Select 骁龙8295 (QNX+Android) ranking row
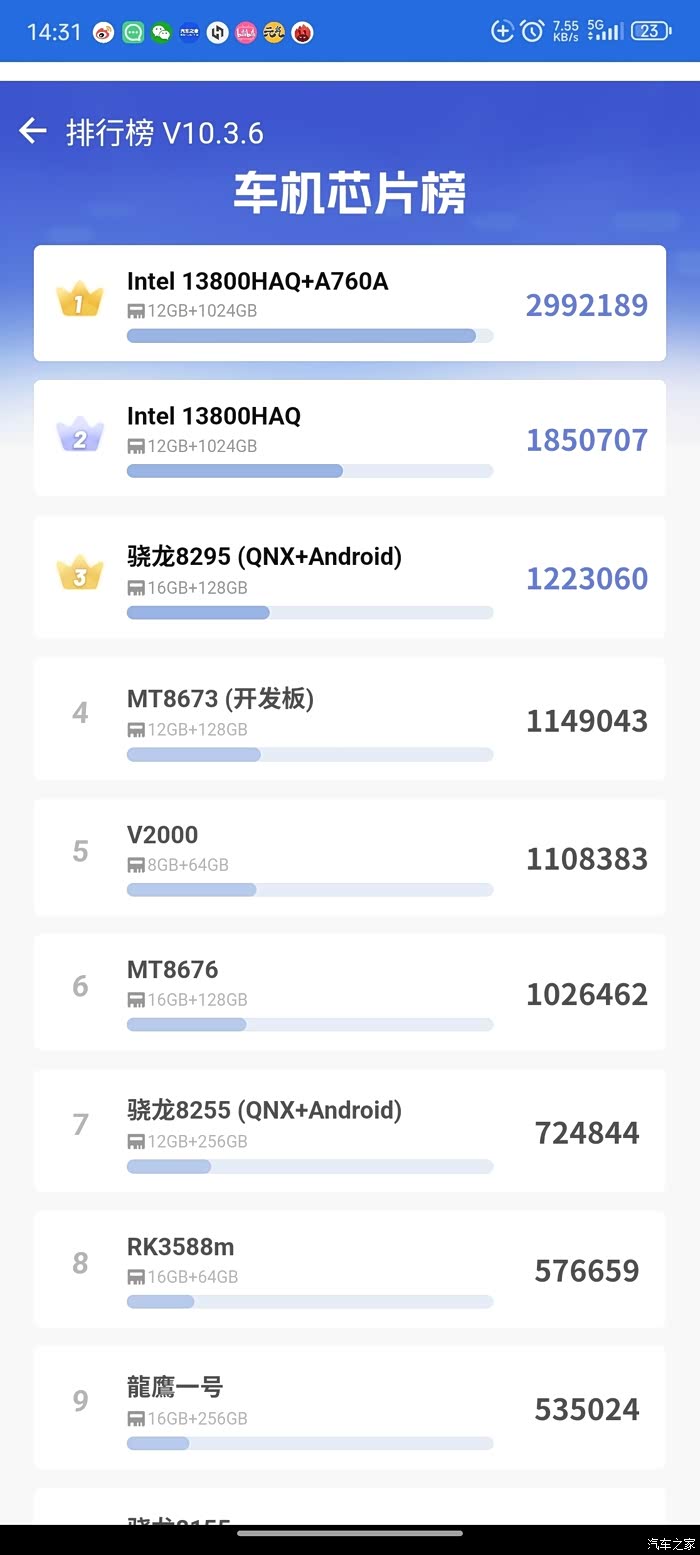 coord(350,577)
